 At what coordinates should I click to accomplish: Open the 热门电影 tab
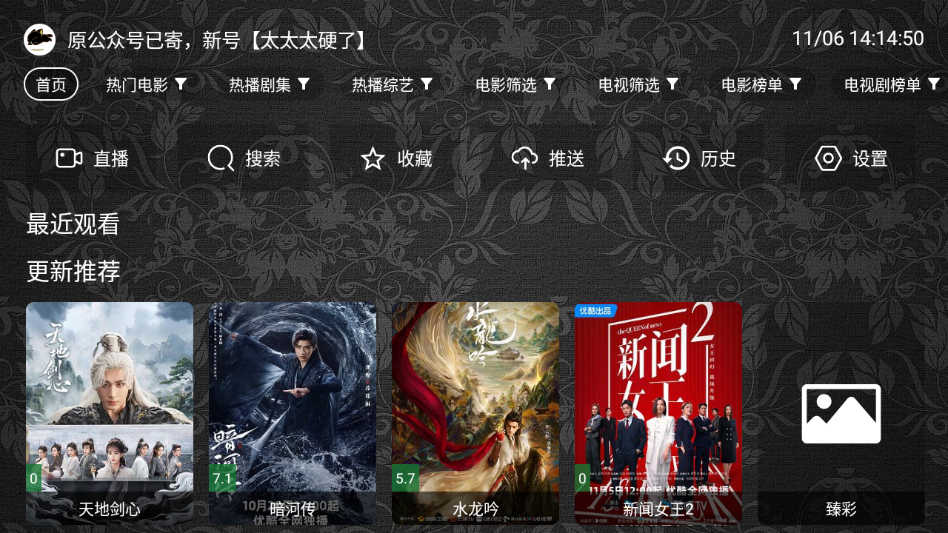(x=146, y=85)
